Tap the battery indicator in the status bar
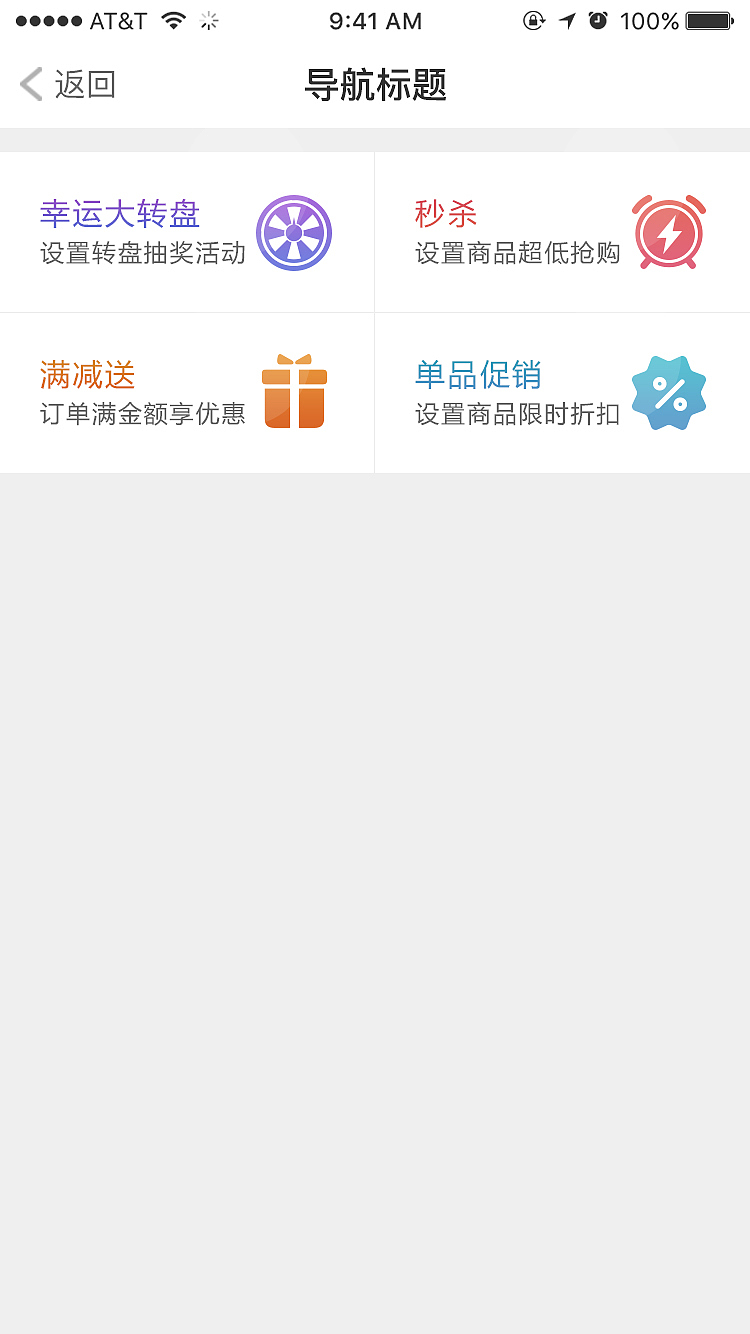Screen dimensions: 750x1334 pos(706,19)
